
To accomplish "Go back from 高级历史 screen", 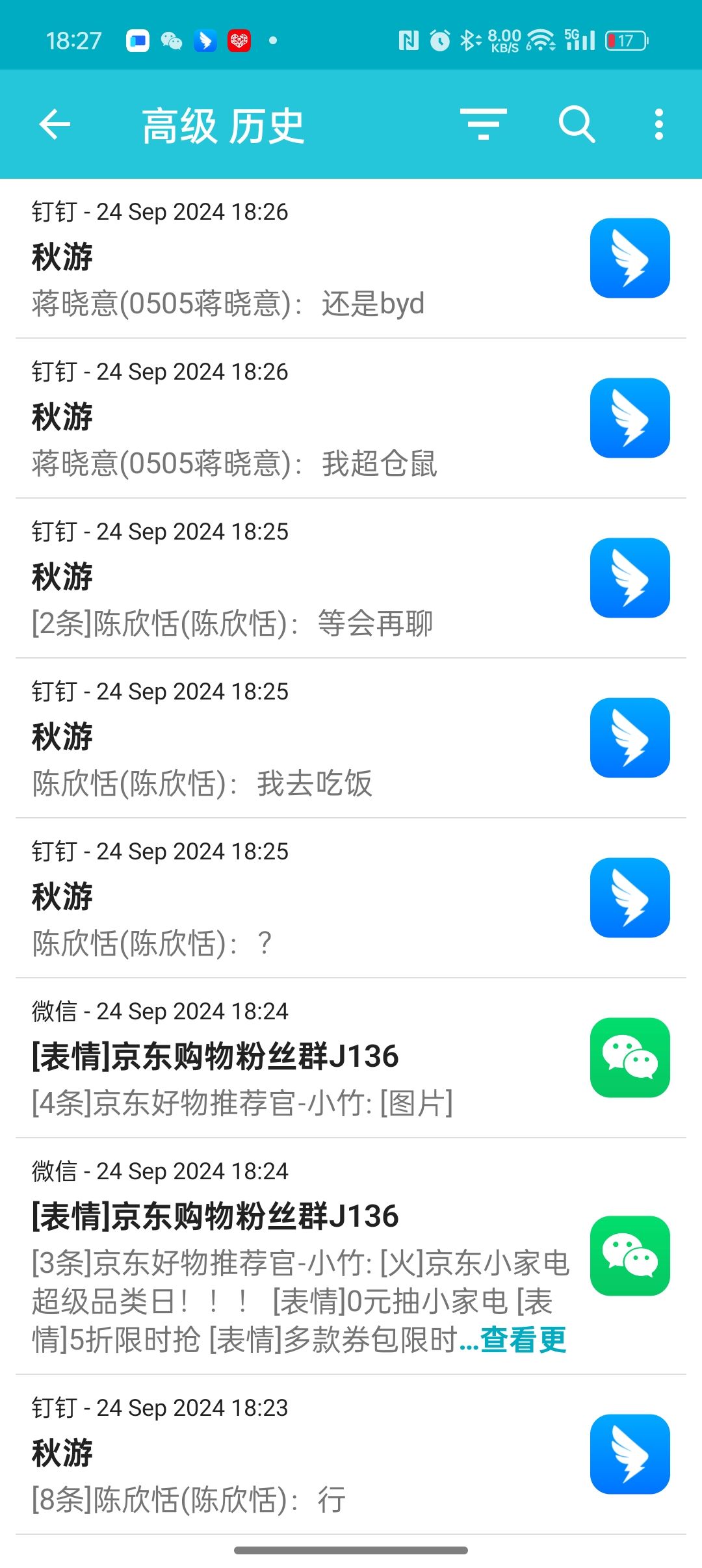I will (x=55, y=124).
